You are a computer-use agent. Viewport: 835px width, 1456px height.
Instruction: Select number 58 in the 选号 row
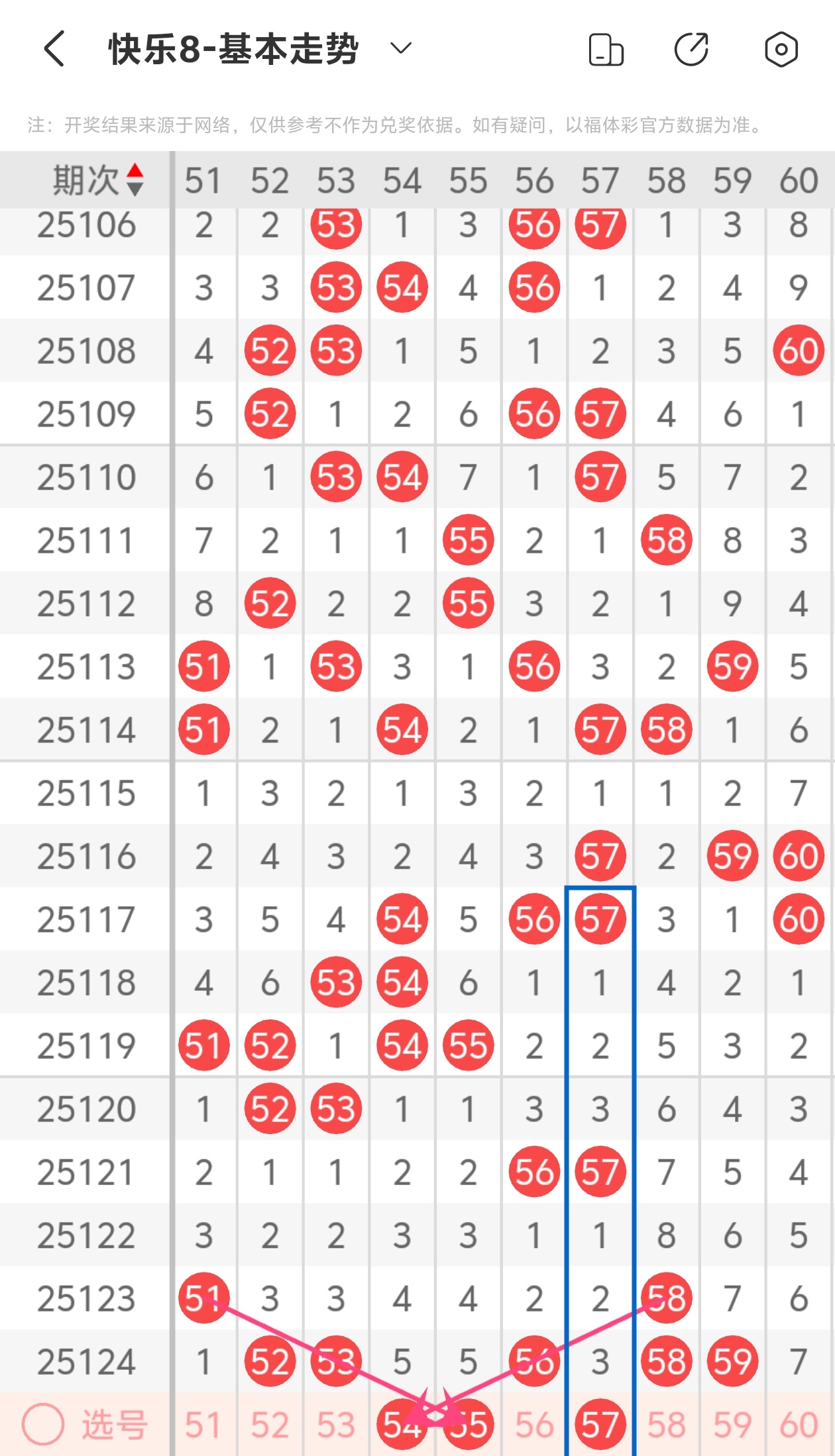click(x=667, y=1424)
